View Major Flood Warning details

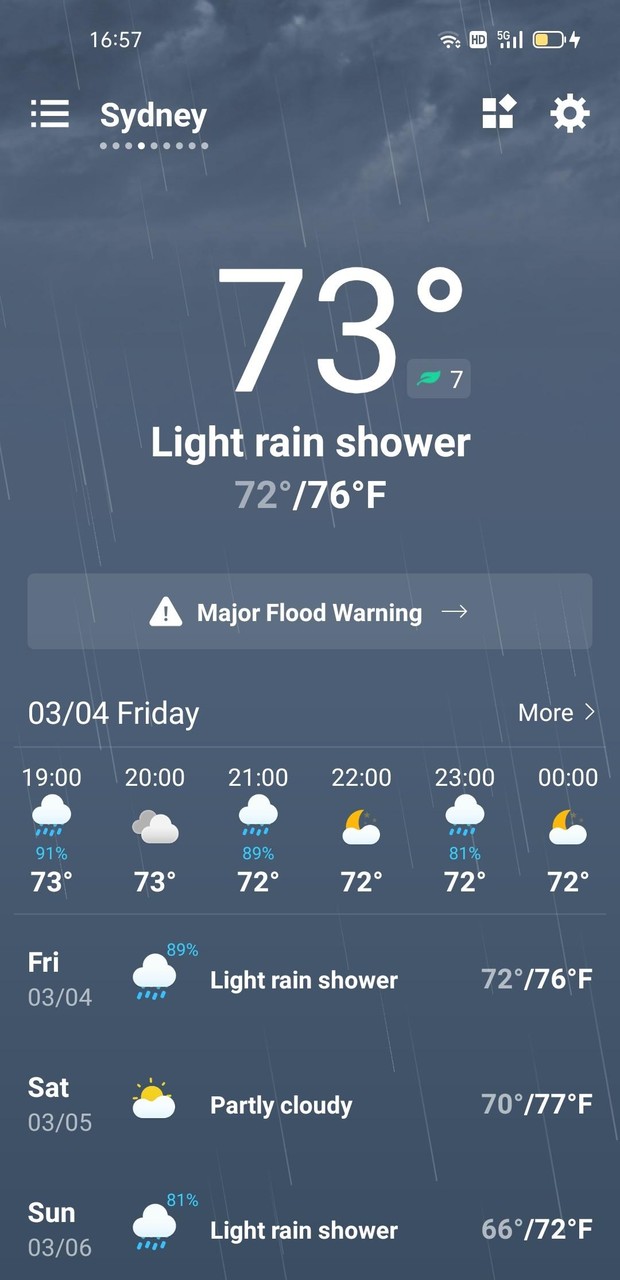click(x=310, y=612)
